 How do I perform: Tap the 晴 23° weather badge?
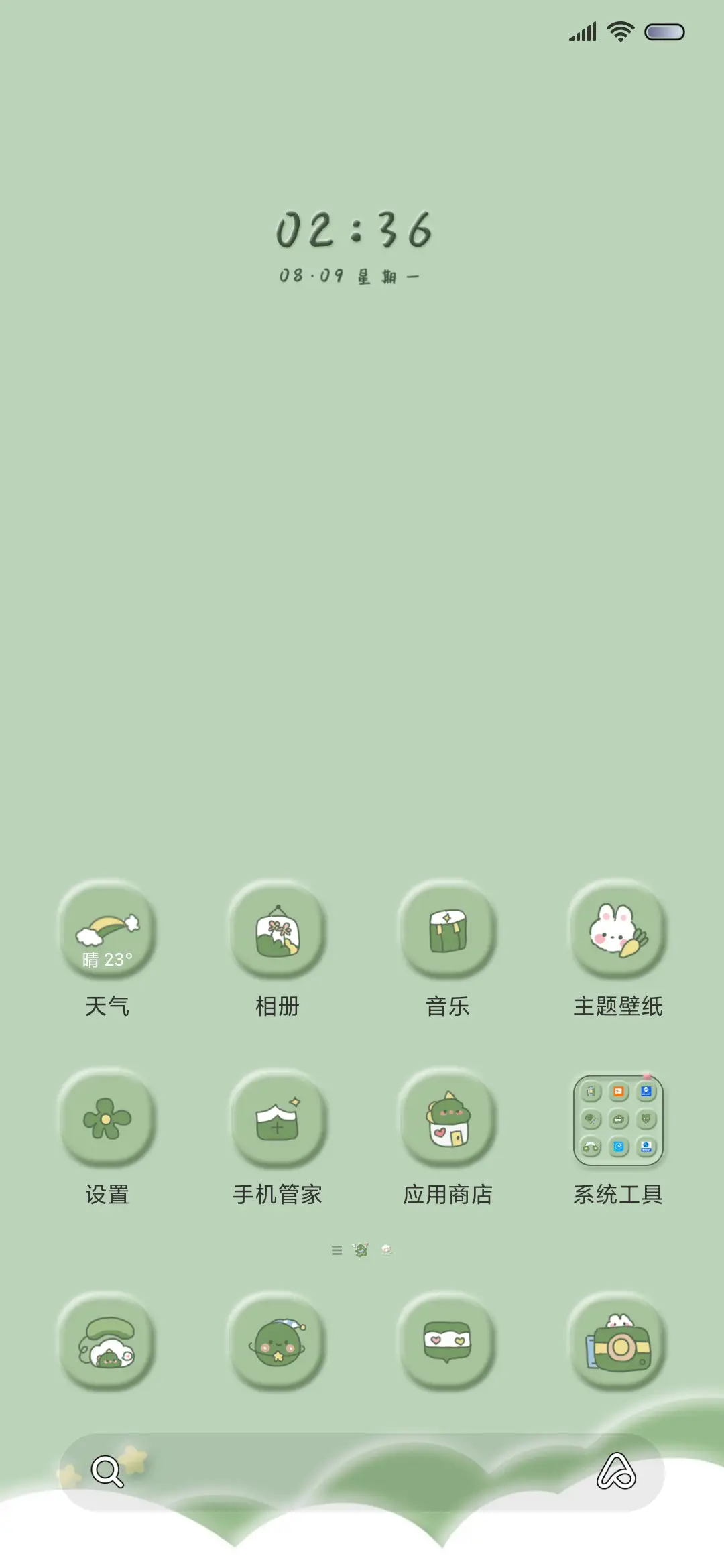(x=107, y=960)
